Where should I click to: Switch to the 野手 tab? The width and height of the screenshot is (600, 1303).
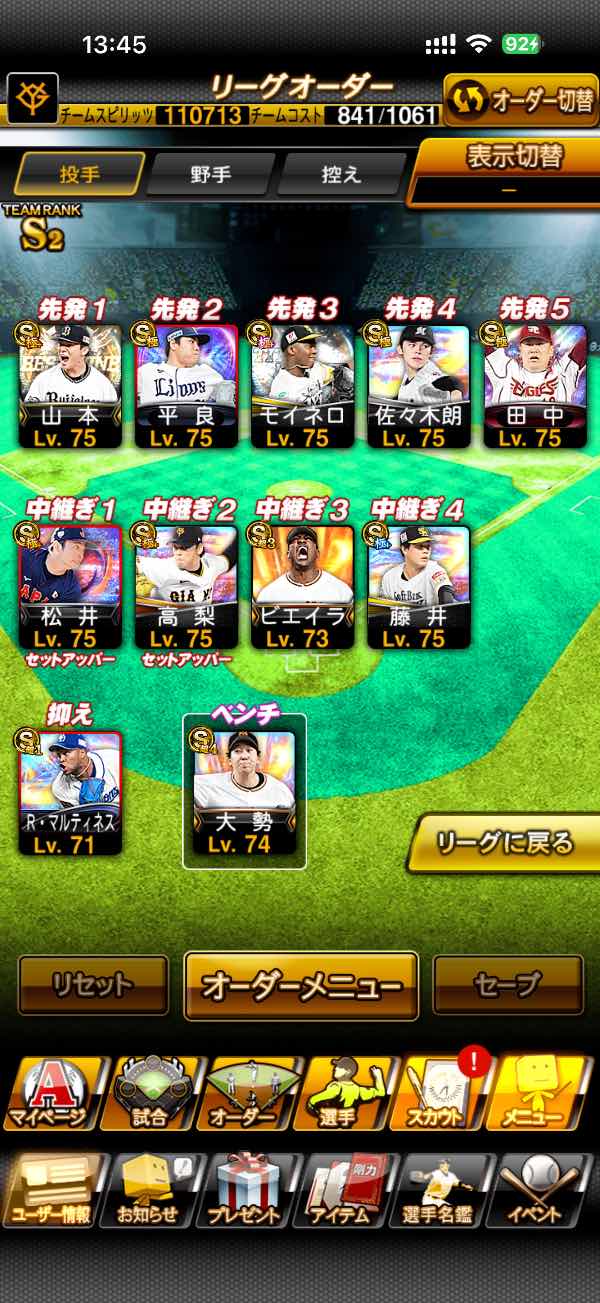click(211, 175)
